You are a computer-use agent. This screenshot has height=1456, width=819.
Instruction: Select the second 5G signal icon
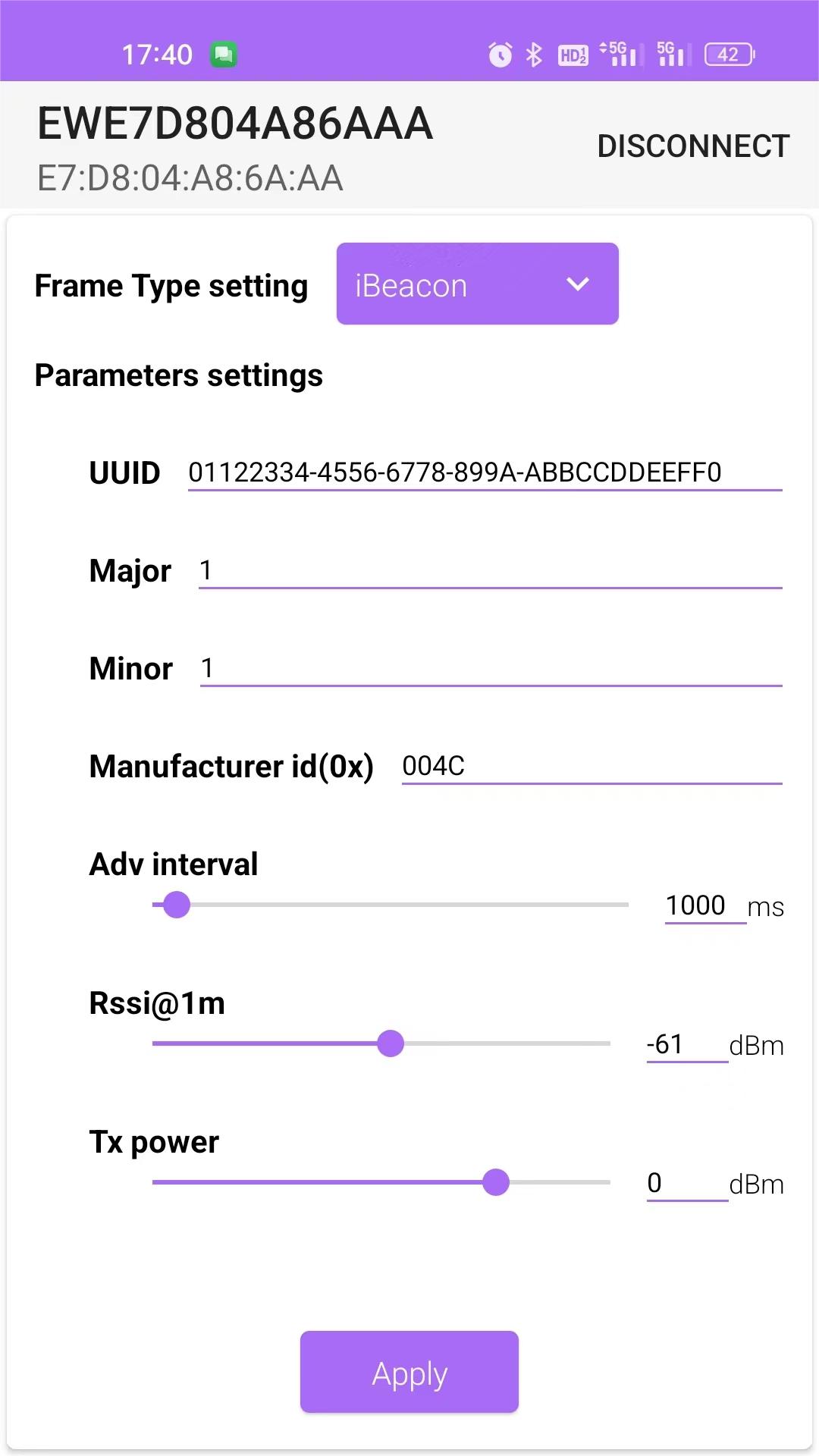(672, 54)
